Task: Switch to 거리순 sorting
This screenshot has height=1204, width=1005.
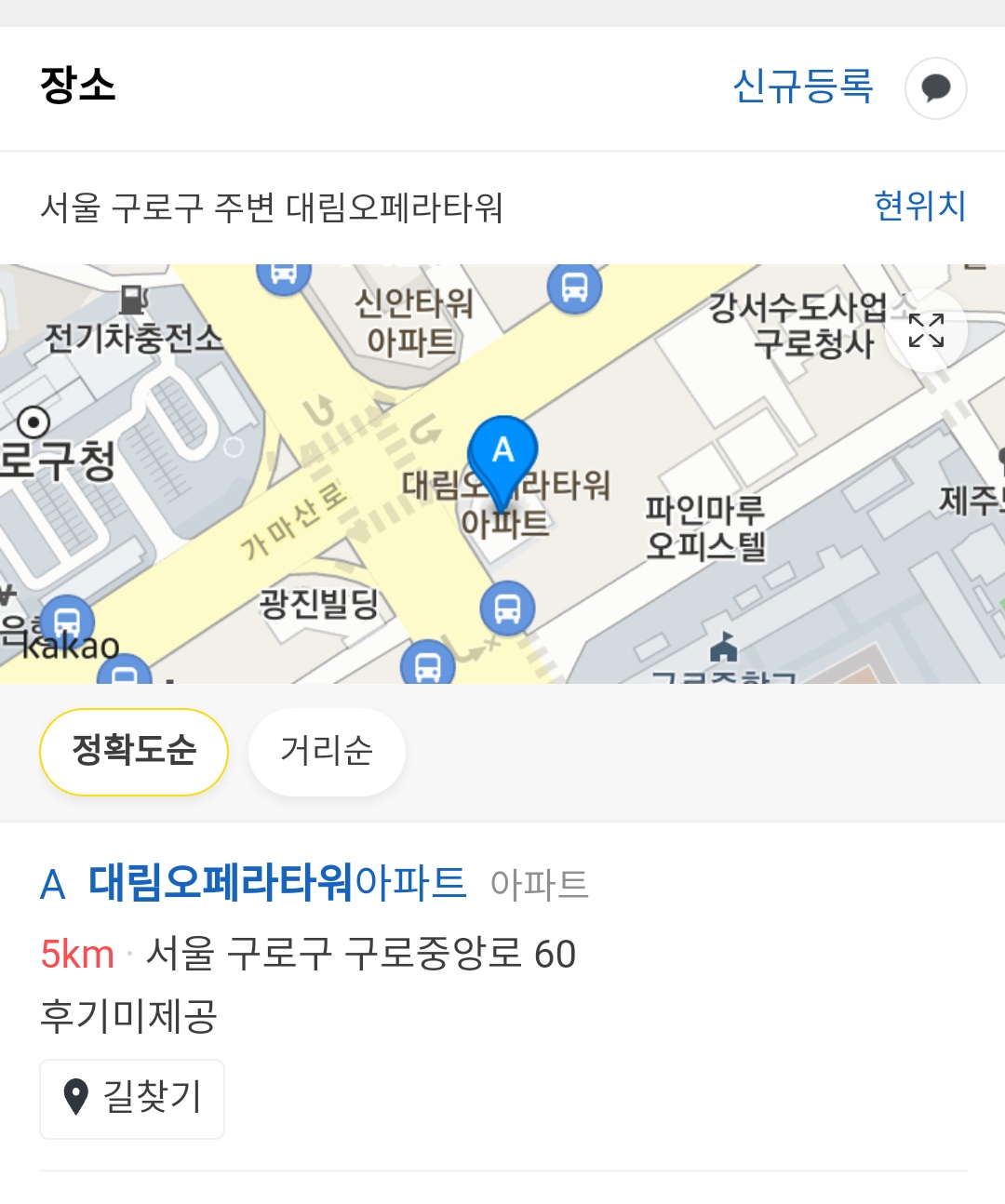Action: 327,751
